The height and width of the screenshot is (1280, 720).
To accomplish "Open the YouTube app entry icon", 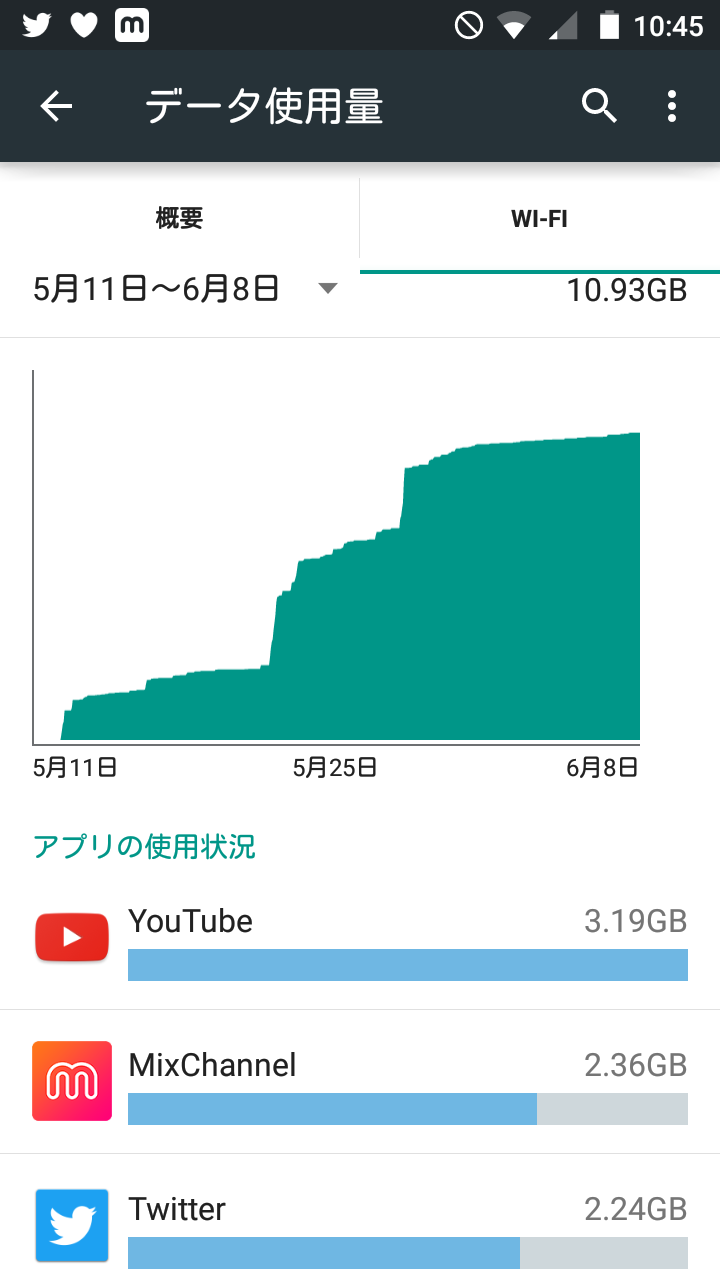I will coord(71,937).
